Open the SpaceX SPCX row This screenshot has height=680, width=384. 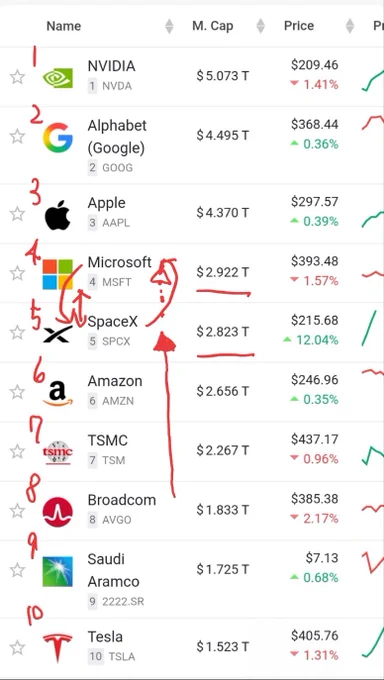coord(192,332)
